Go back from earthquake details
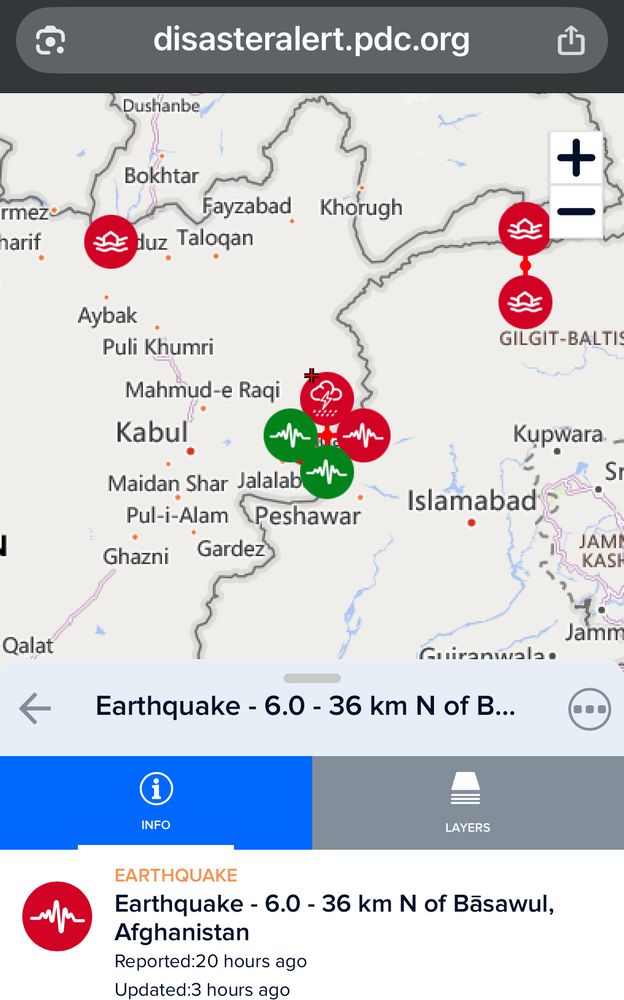Viewport: 624px width, 1000px height. point(35,708)
